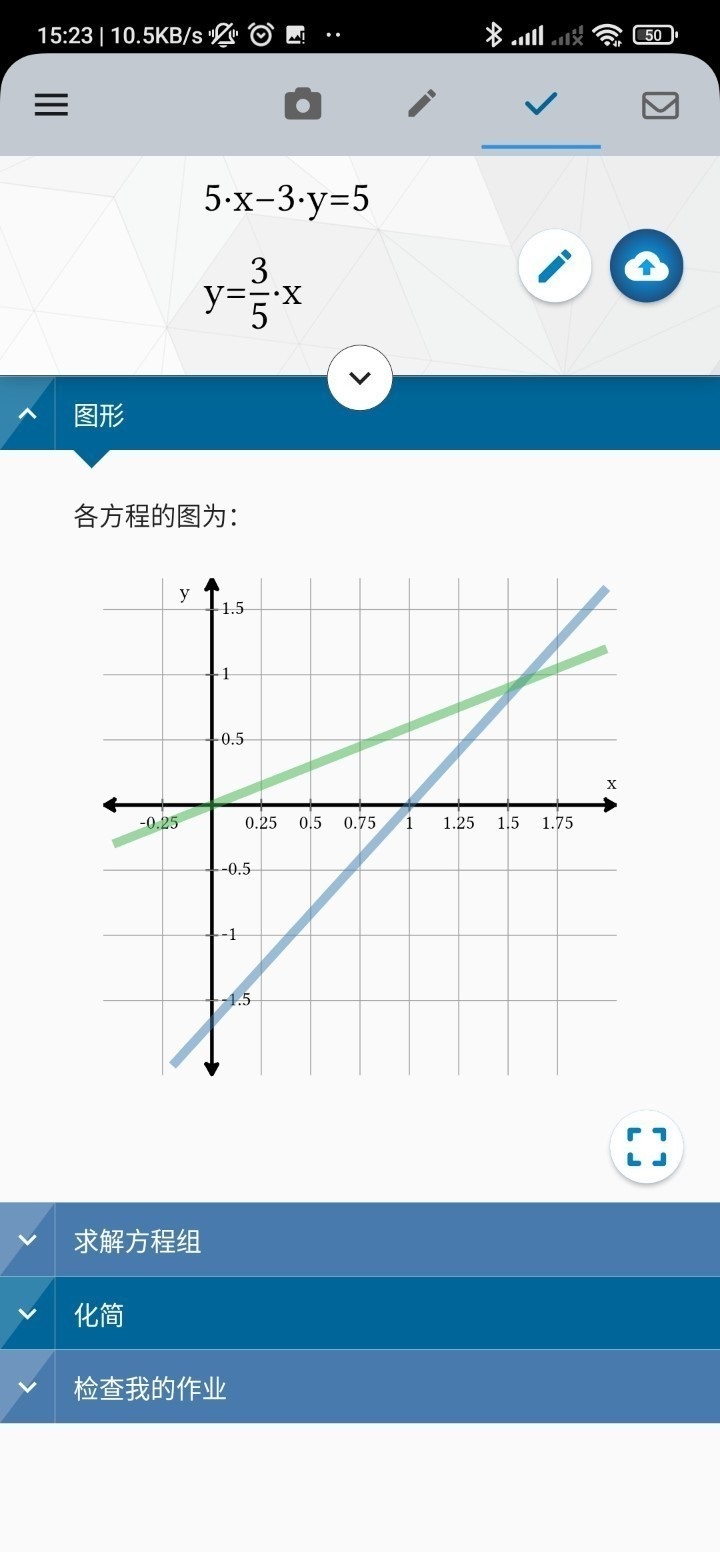This screenshot has width=720, height=1552.
Task: View the graph in fullscreen
Action: pyautogui.click(x=647, y=1147)
